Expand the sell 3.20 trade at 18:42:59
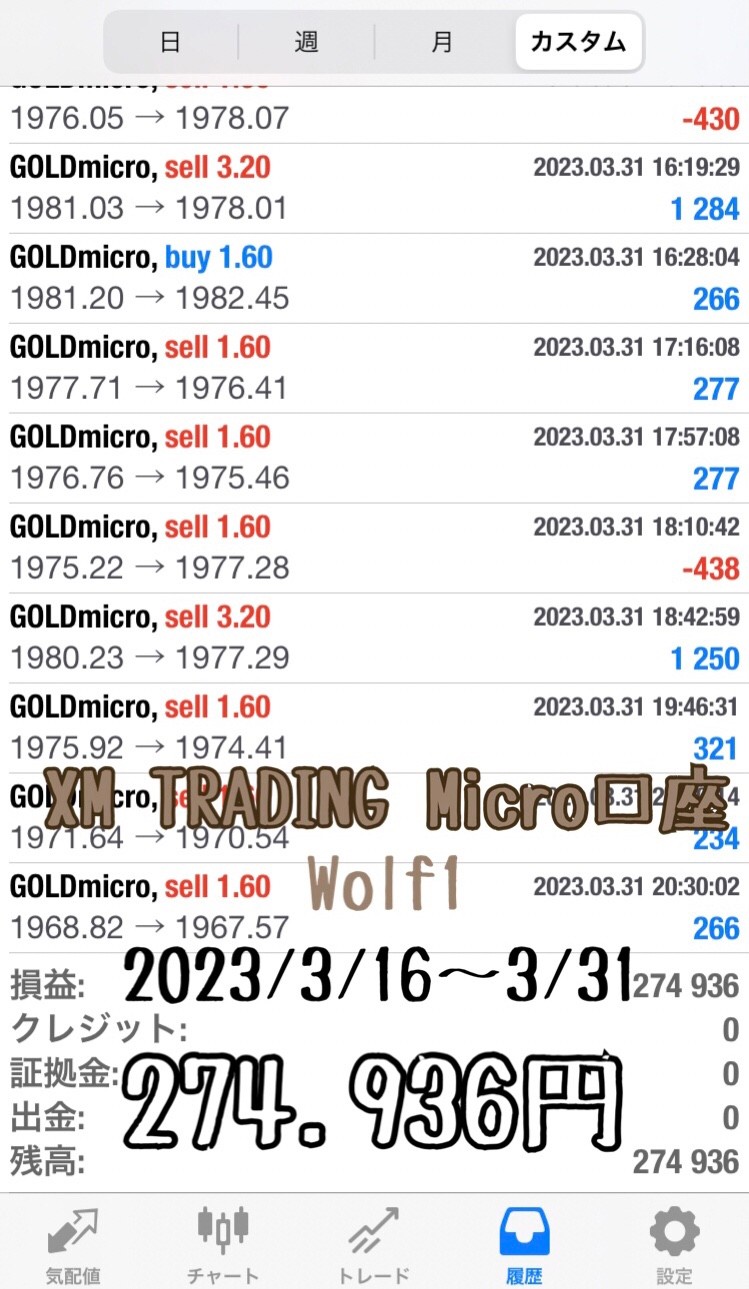Viewport: 749px width, 1289px height. 374,638
